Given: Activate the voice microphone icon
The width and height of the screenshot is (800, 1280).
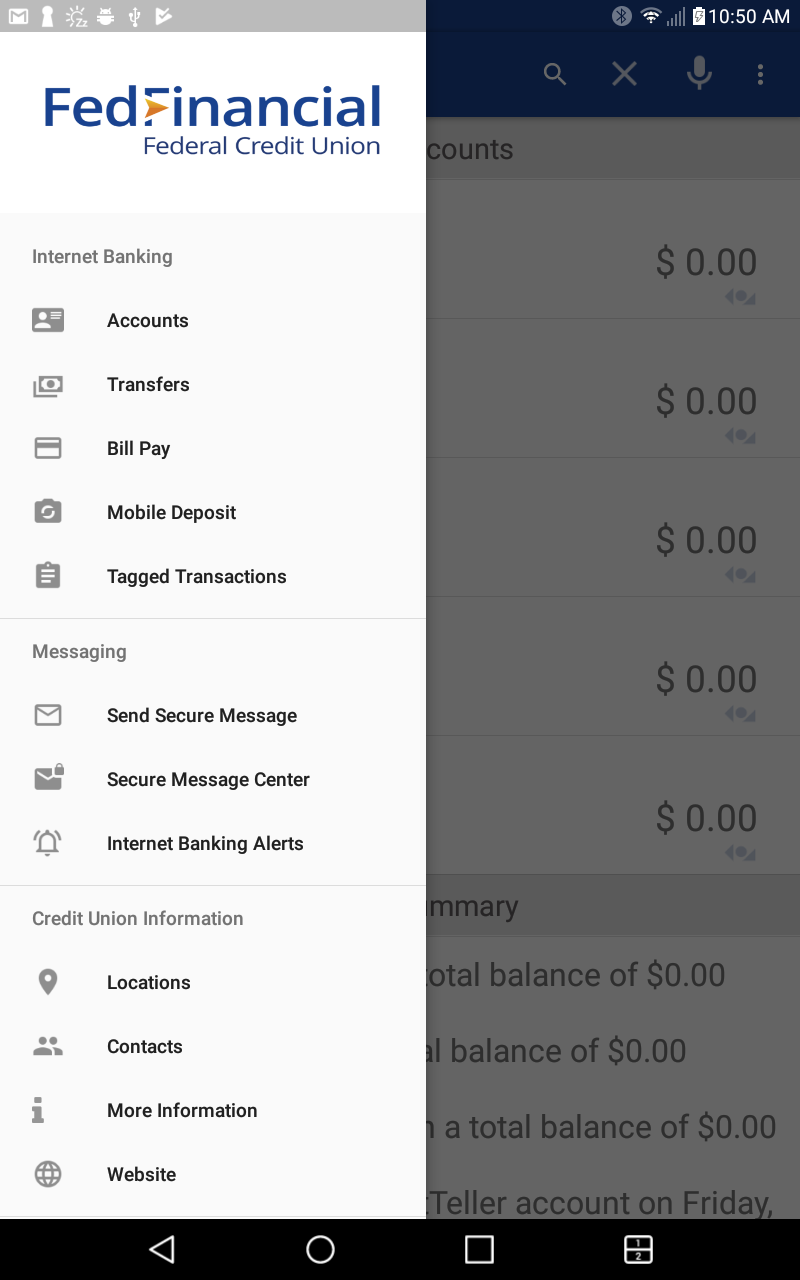Looking at the screenshot, I should [699, 73].
